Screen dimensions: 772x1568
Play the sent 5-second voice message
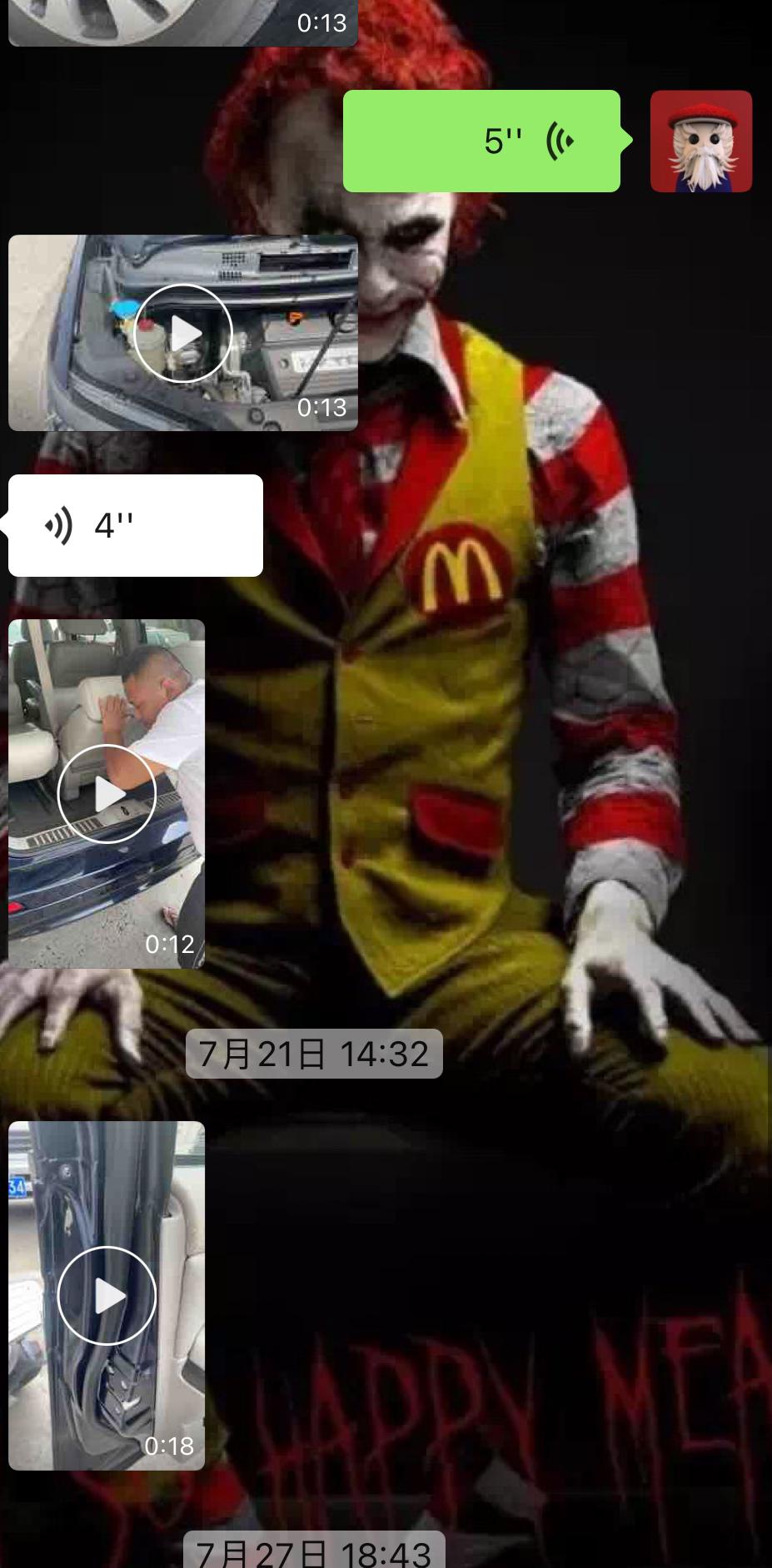(x=481, y=141)
